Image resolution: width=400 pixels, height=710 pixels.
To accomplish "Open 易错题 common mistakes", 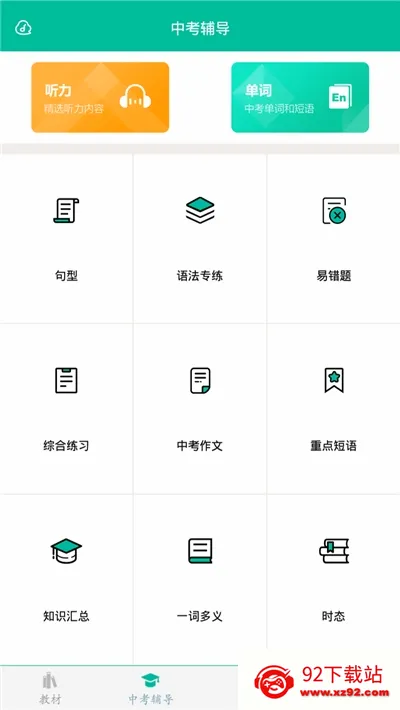I will coord(333,239).
